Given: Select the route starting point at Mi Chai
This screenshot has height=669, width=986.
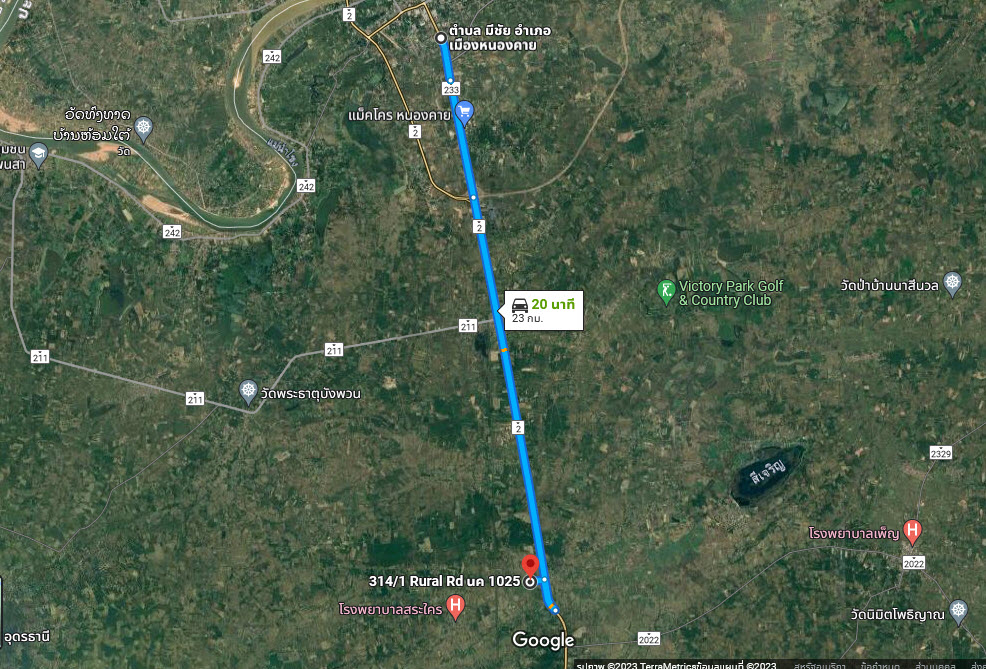Looking at the screenshot, I should click(x=441, y=38).
